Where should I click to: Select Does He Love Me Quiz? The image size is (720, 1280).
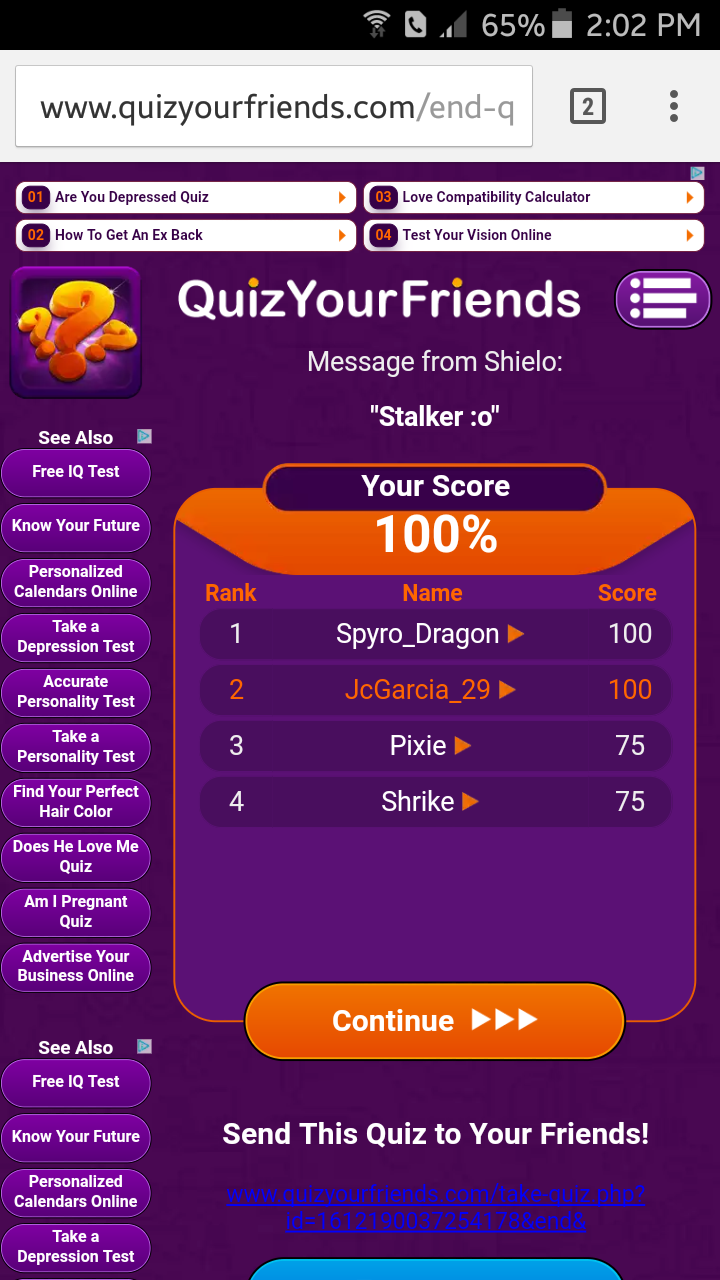76,856
